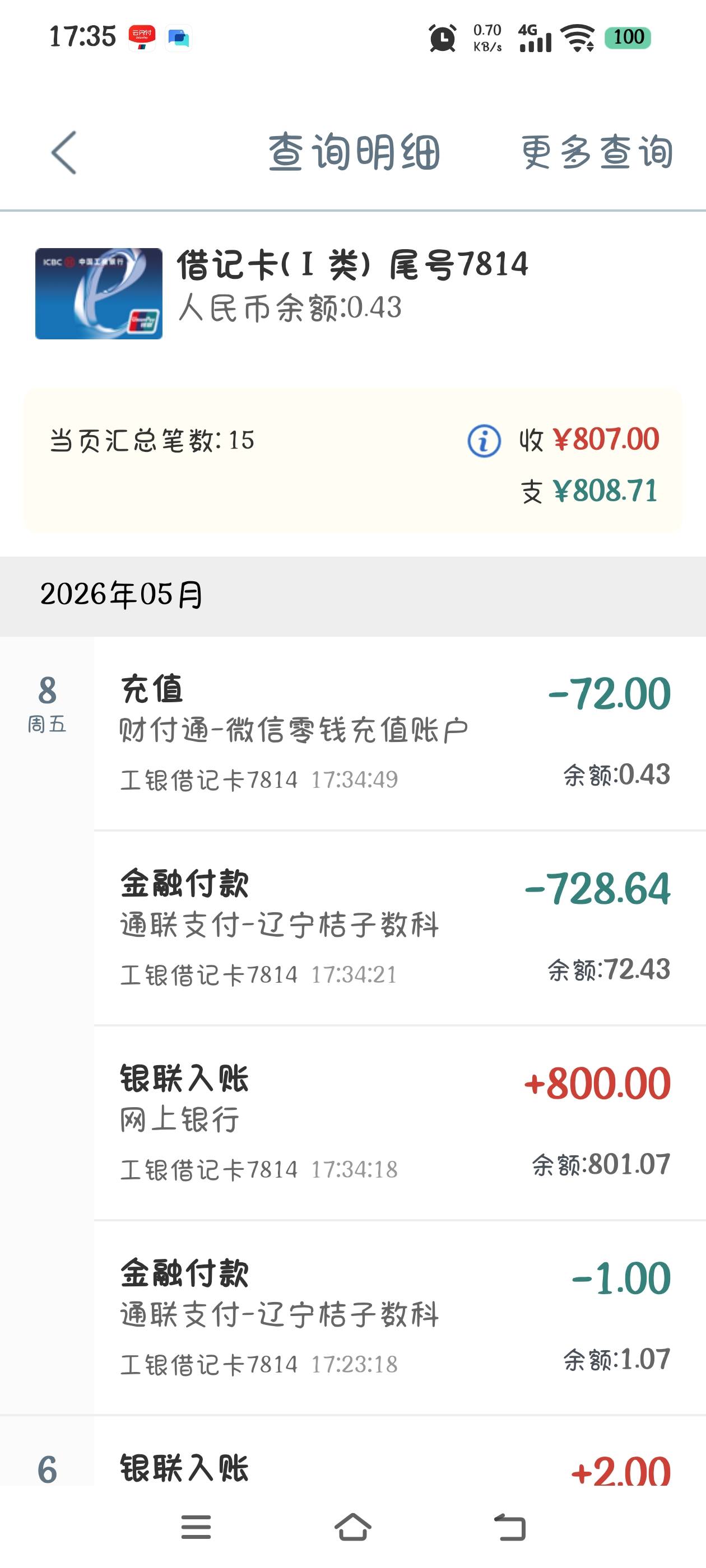
Task: Select the 借记卡 尾号7814 card
Action: click(352, 293)
